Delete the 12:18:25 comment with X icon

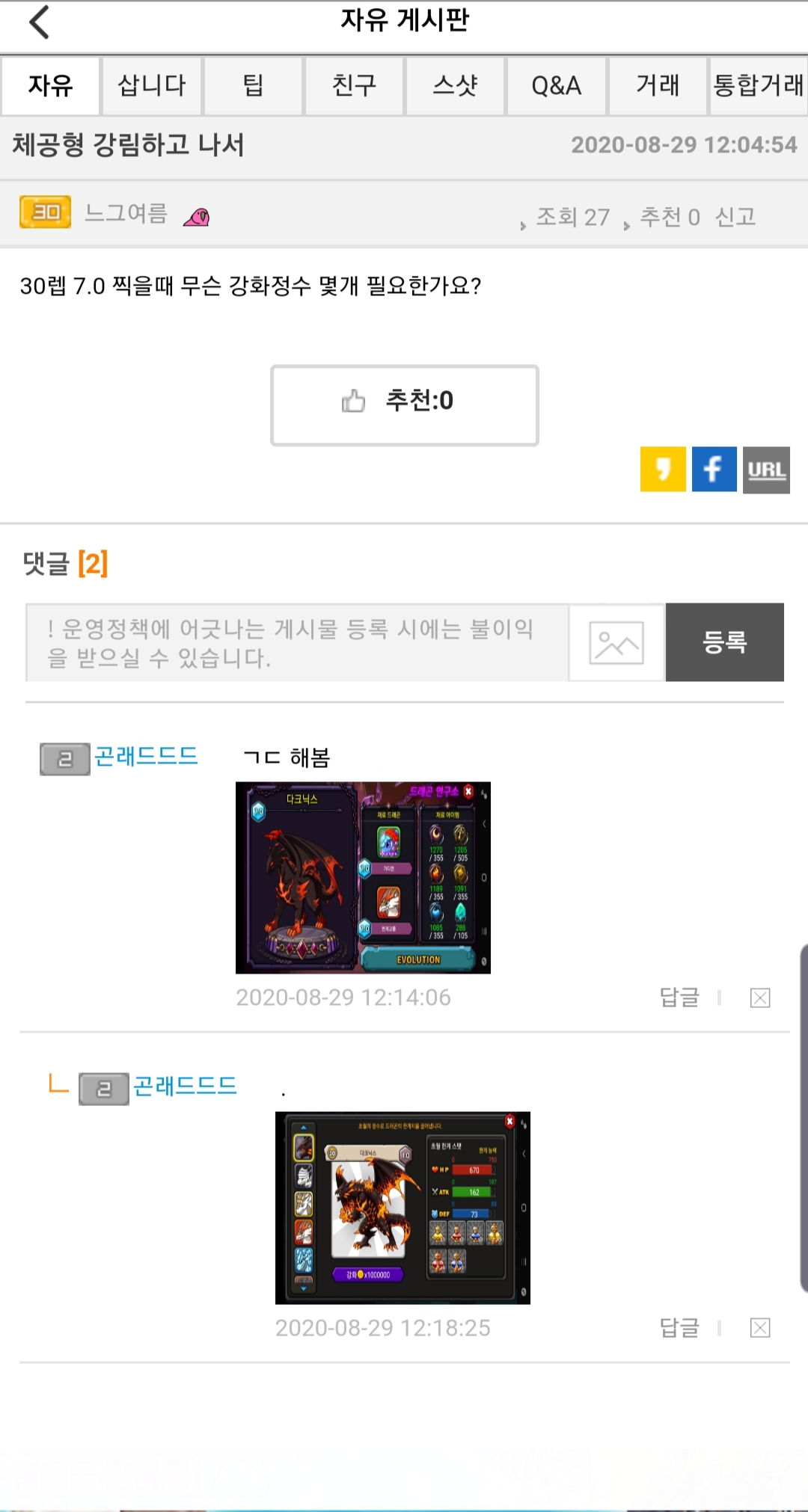coord(760,1327)
